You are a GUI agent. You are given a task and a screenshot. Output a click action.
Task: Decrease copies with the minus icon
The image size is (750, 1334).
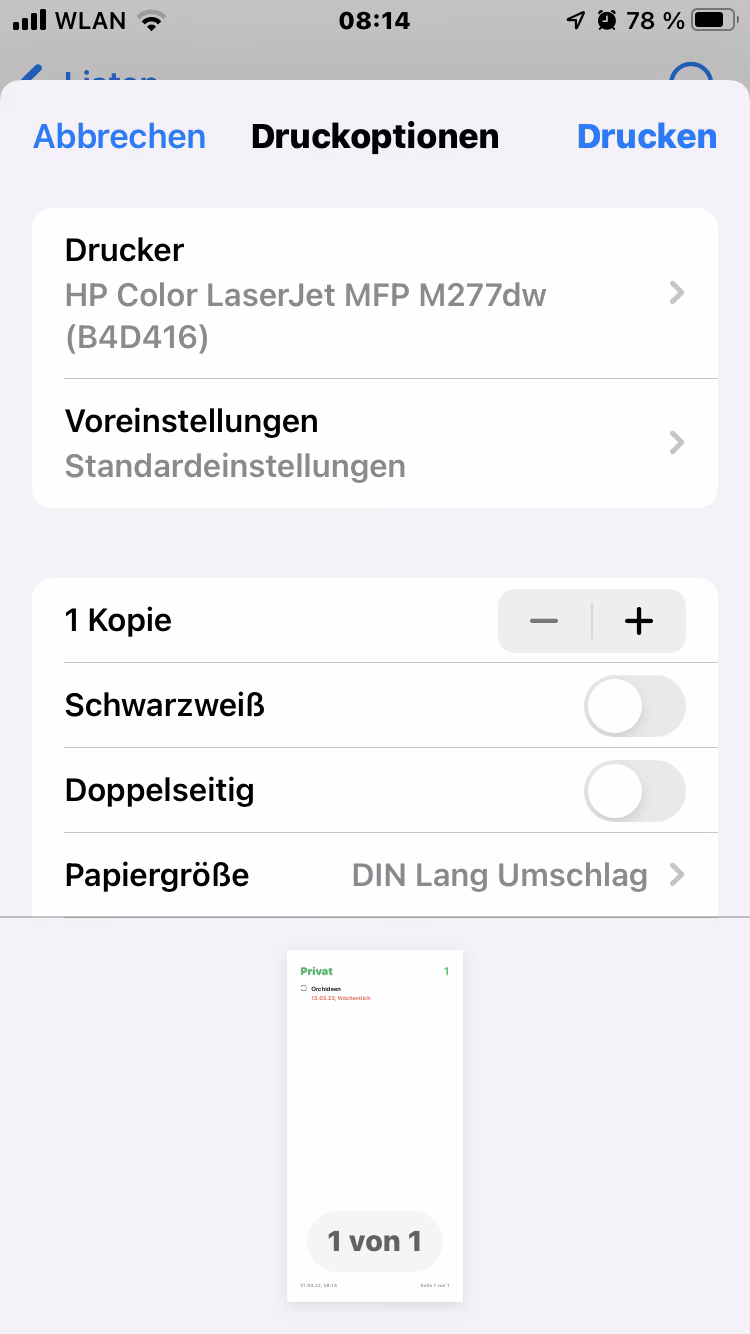click(x=543, y=621)
